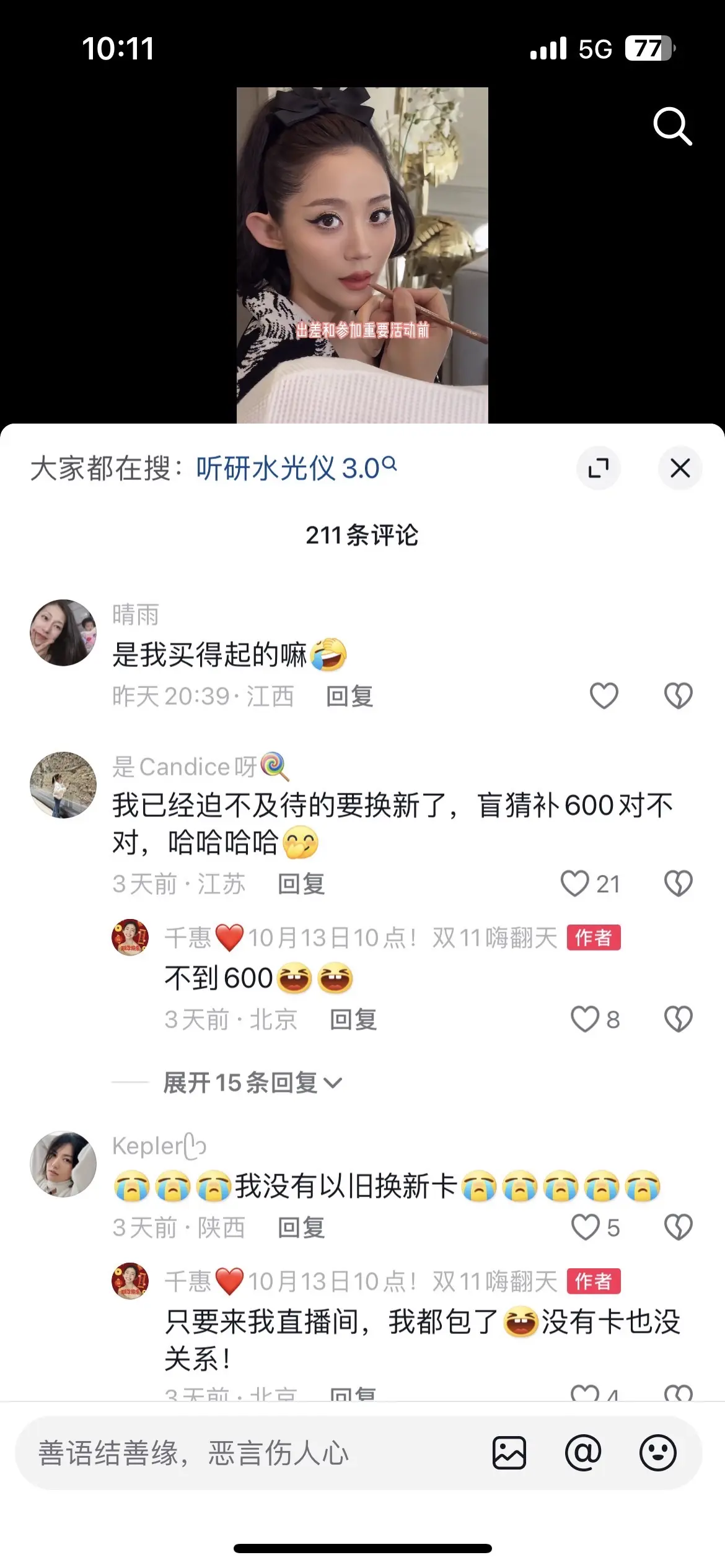Focus the comment input field

[248, 1453]
